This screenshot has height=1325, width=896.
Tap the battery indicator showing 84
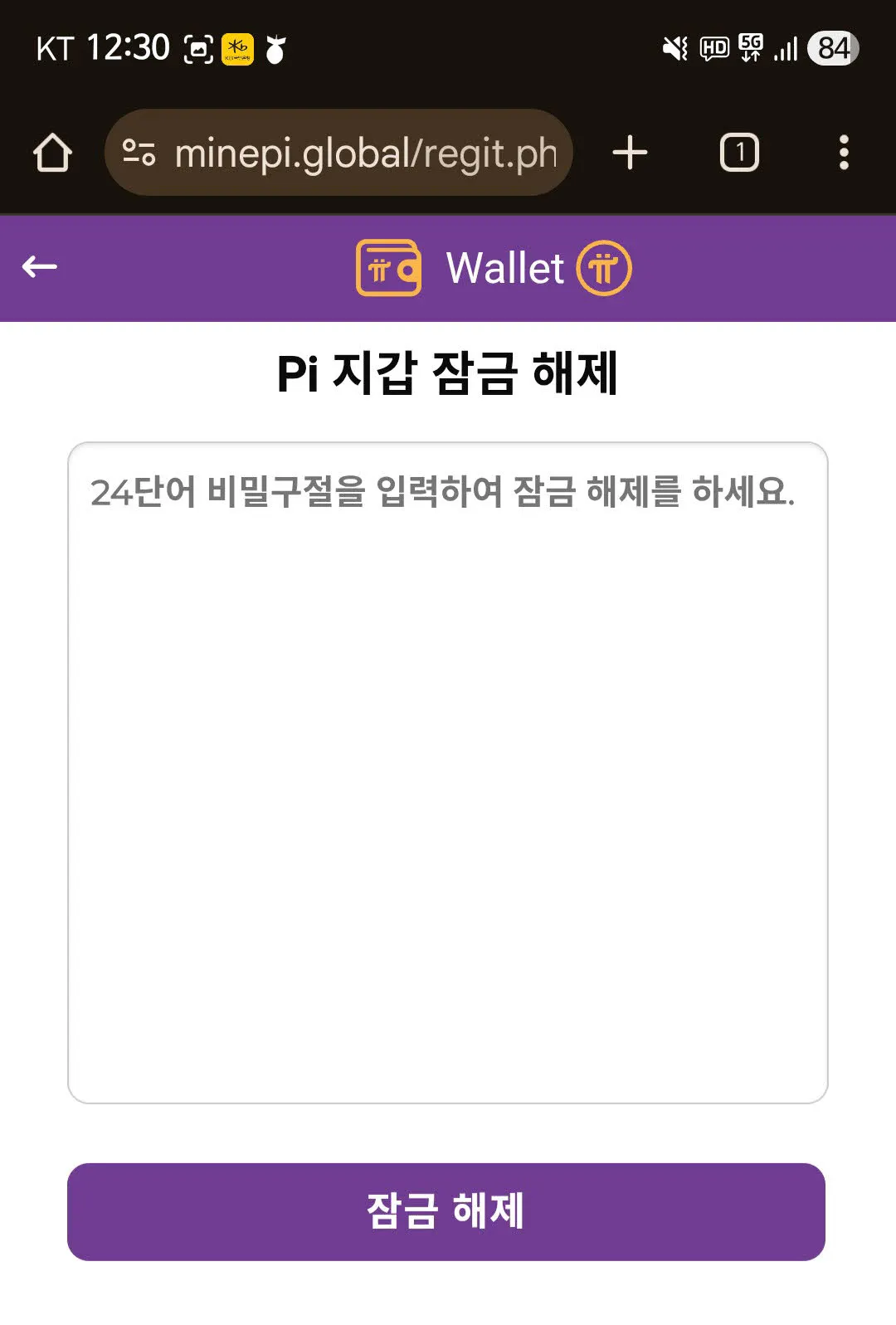(x=832, y=49)
